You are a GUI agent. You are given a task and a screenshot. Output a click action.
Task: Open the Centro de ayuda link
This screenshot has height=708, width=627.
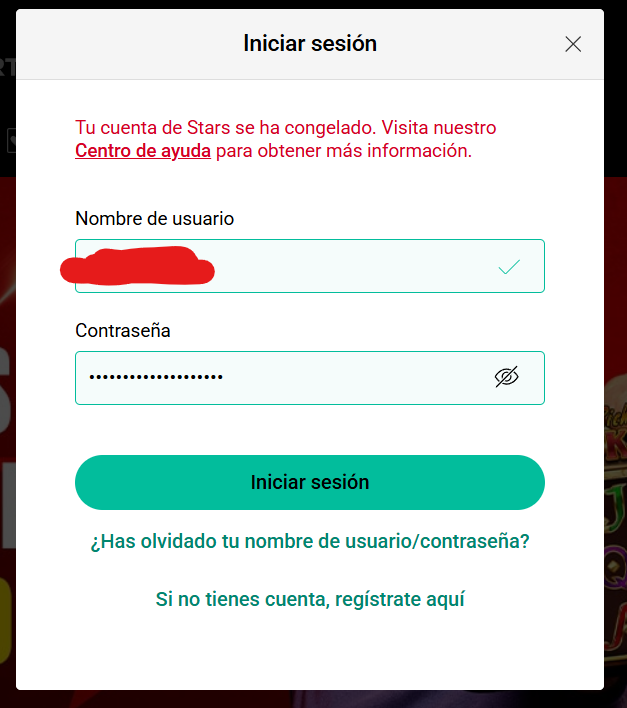pos(143,152)
